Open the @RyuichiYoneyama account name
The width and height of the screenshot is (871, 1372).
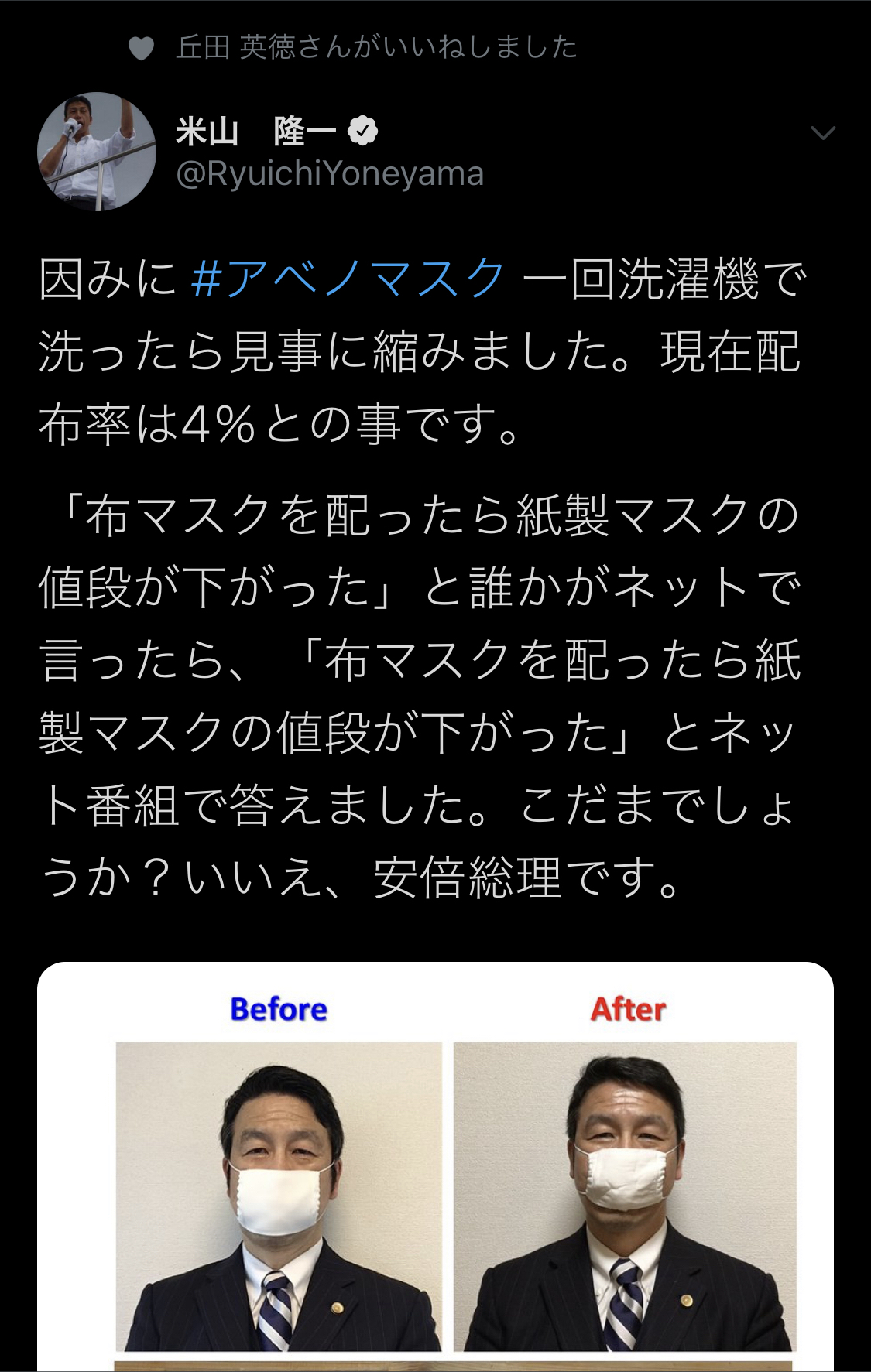tap(330, 174)
